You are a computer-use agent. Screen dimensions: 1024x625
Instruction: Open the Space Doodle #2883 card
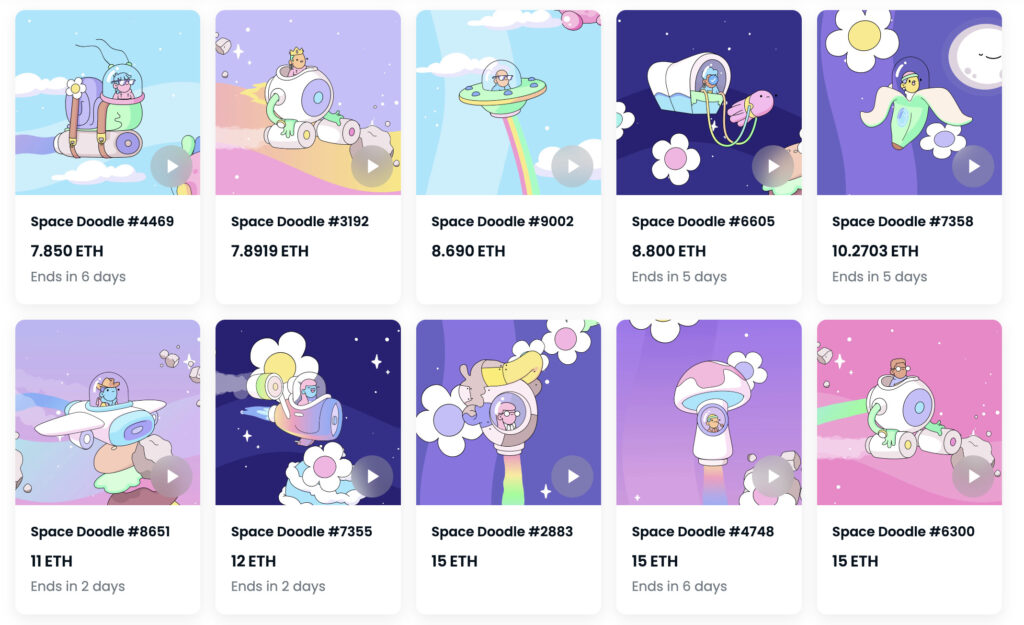tap(502, 532)
